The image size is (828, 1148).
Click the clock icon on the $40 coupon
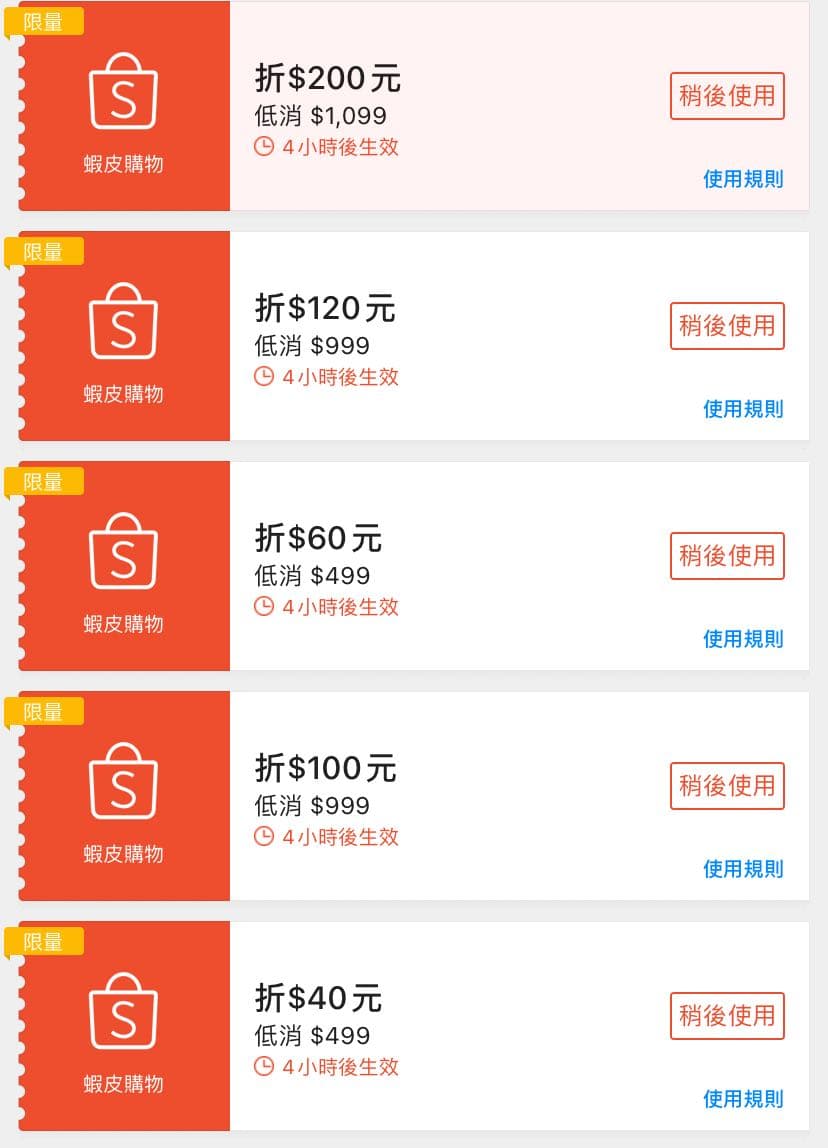(263, 1067)
